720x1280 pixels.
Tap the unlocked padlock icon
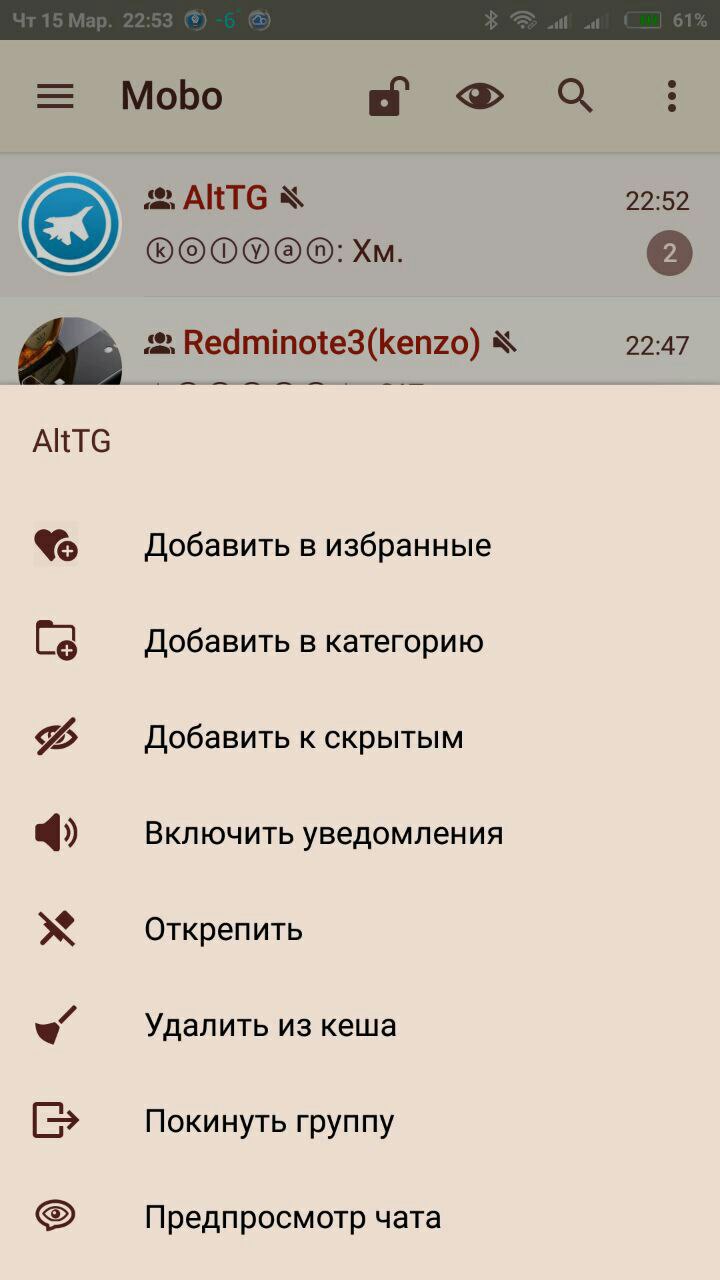coord(385,97)
